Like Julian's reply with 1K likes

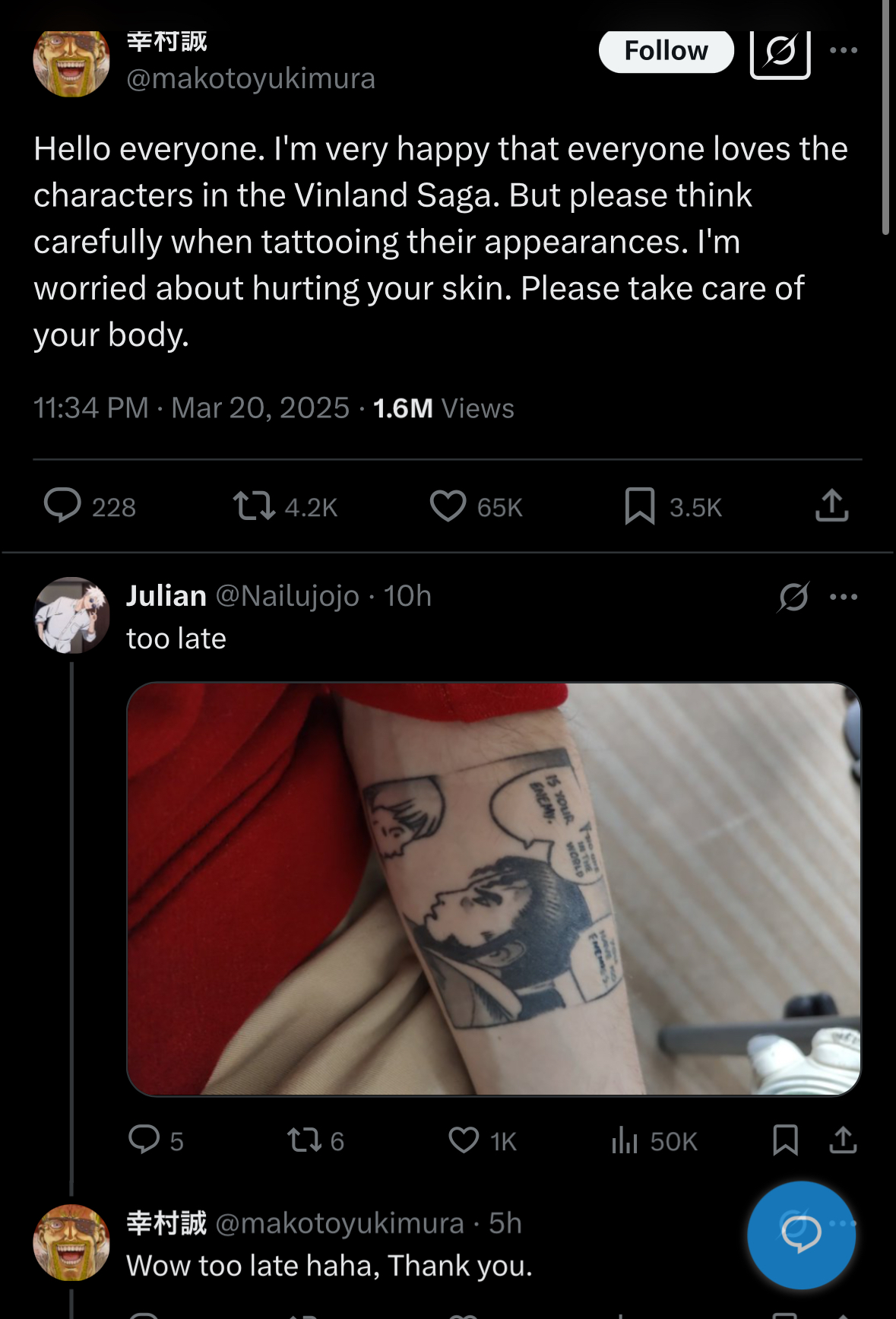point(464,1140)
